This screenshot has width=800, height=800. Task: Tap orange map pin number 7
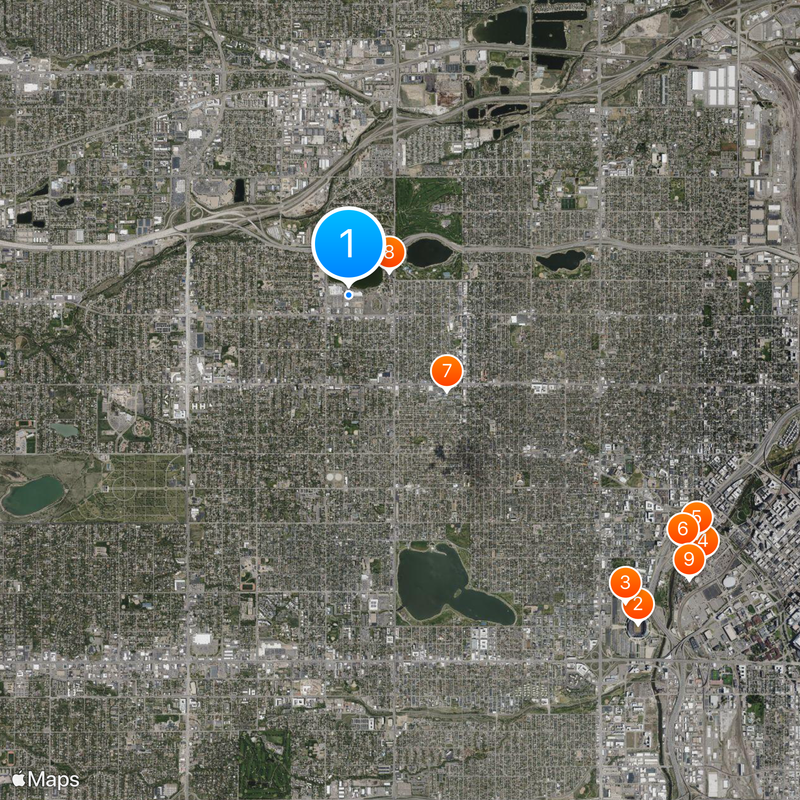(447, 372)
